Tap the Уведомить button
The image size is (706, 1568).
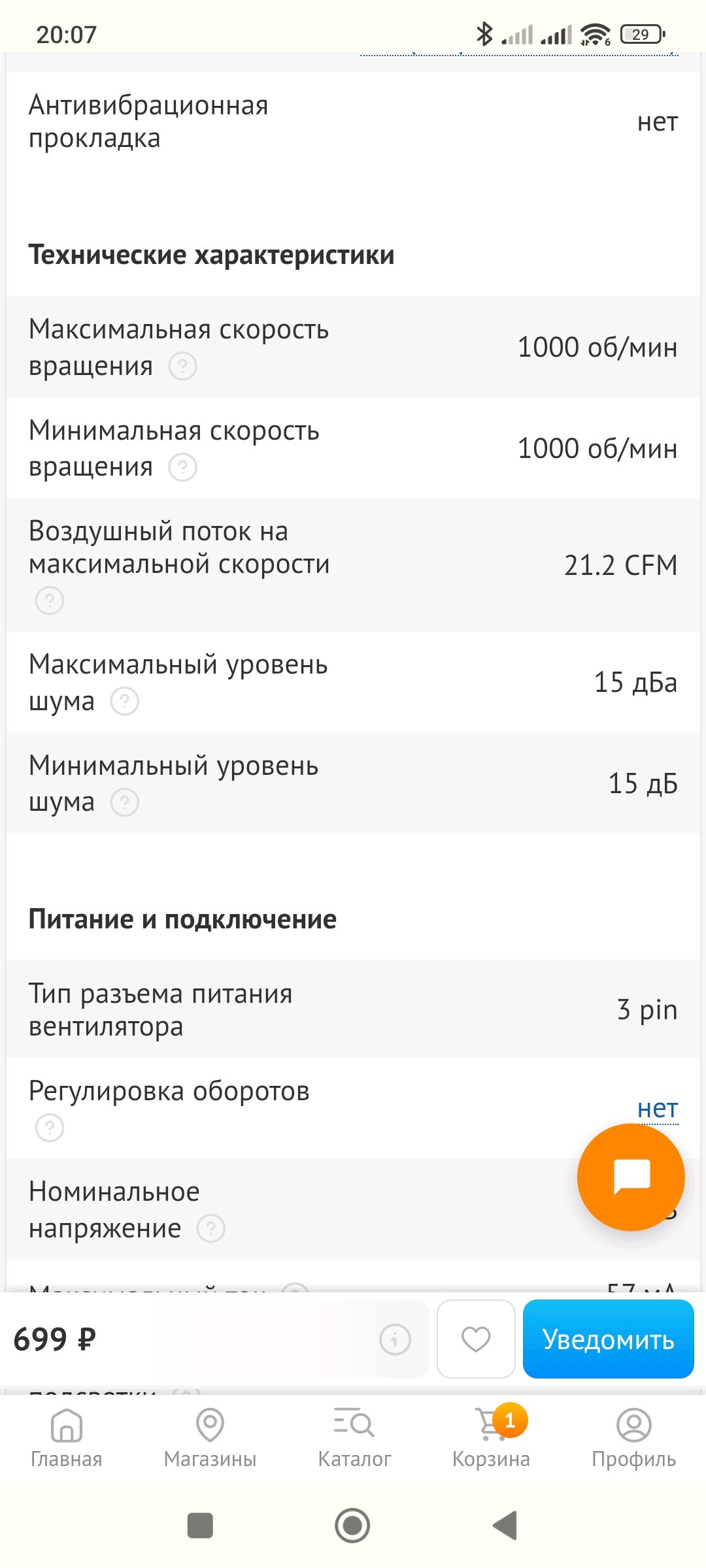pyautogui.click(x=608, y=1339)
